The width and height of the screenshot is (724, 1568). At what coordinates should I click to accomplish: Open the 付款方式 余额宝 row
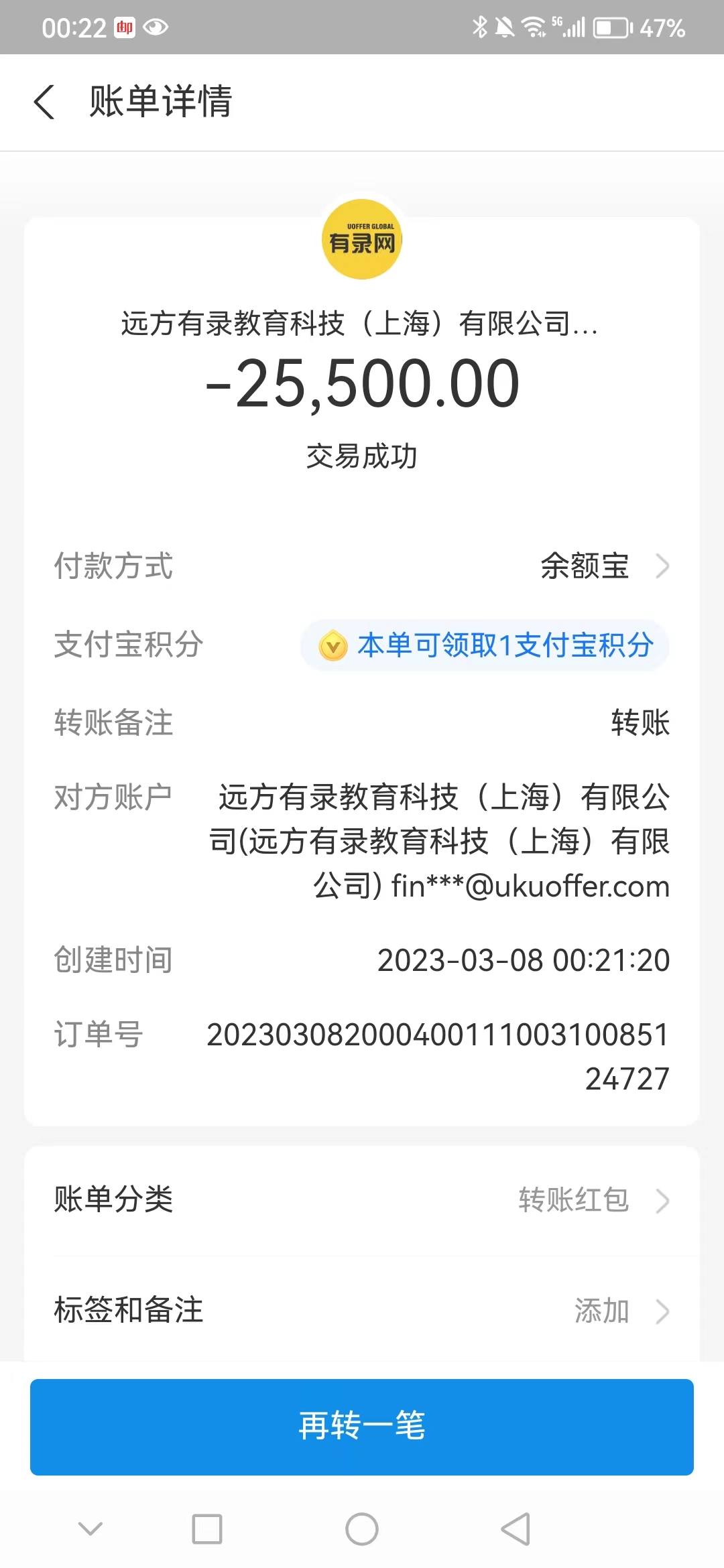click(603, 566)
